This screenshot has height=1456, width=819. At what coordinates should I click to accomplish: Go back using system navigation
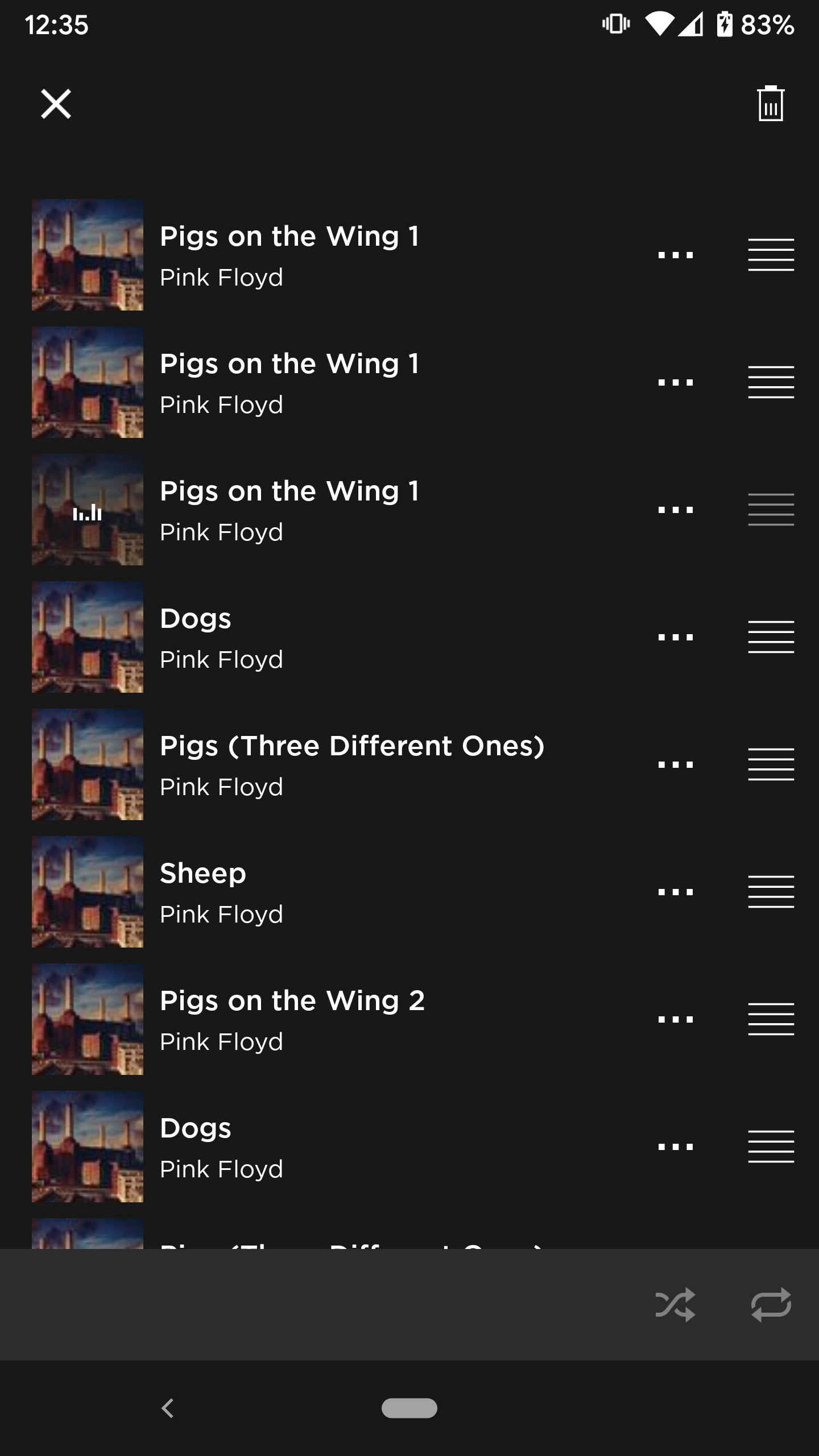tap(167, 1408)
